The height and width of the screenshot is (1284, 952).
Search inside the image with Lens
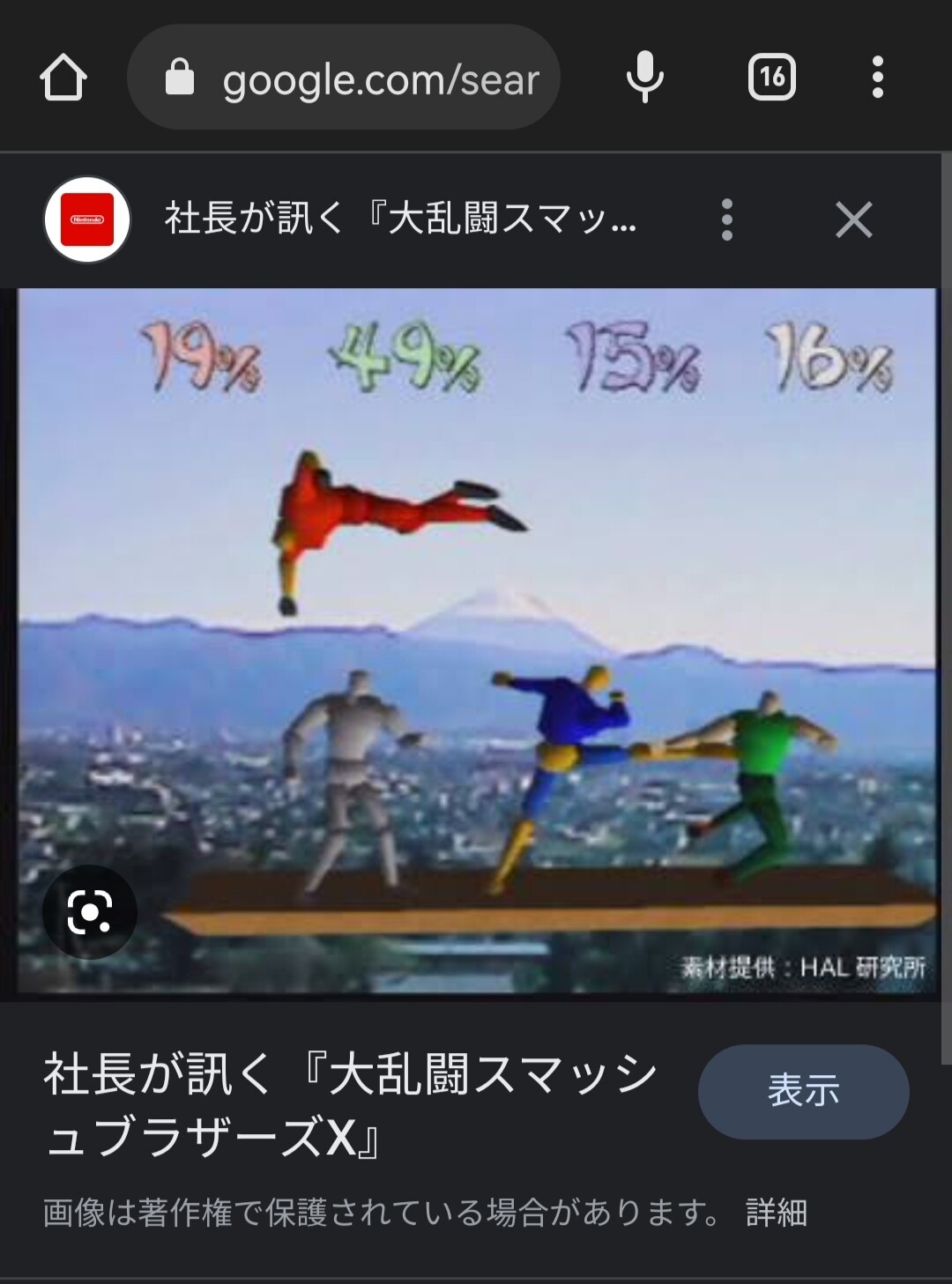pos(90,911)
